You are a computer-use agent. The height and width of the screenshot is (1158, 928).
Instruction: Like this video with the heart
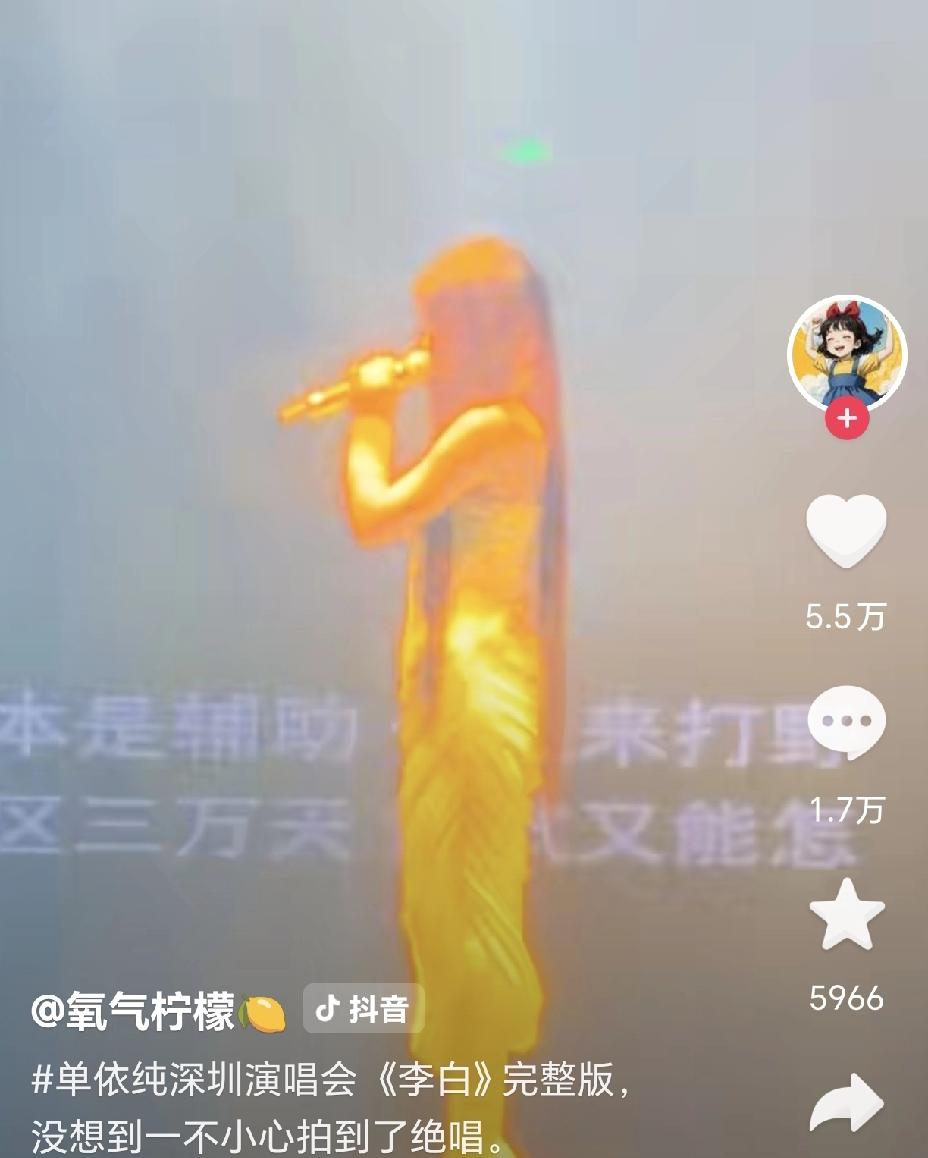pos(846,530)
